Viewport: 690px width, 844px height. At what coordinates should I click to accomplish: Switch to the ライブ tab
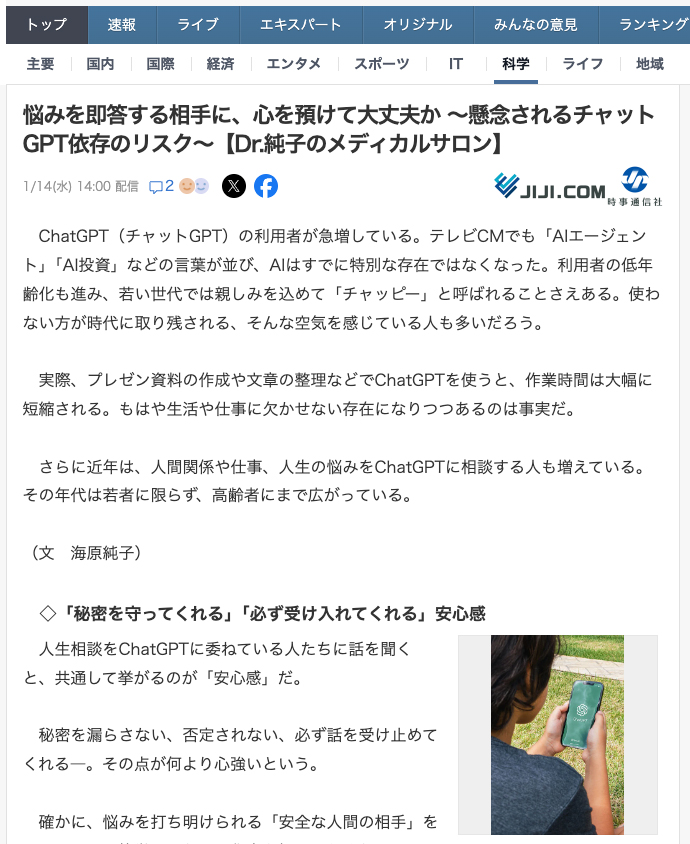click(198, 24)
